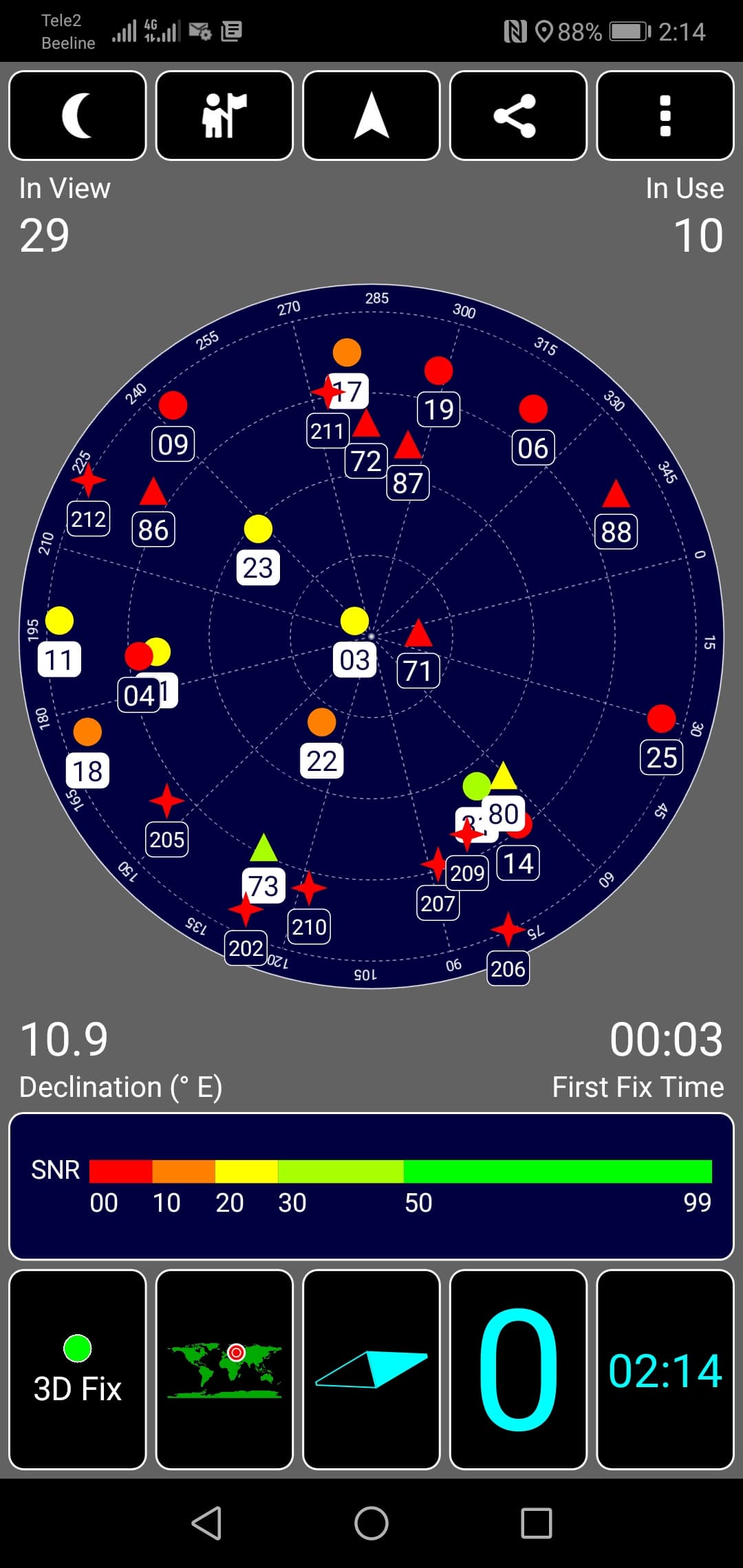
Task: Open the person with flag waypoint button
Action: (224, 116)
